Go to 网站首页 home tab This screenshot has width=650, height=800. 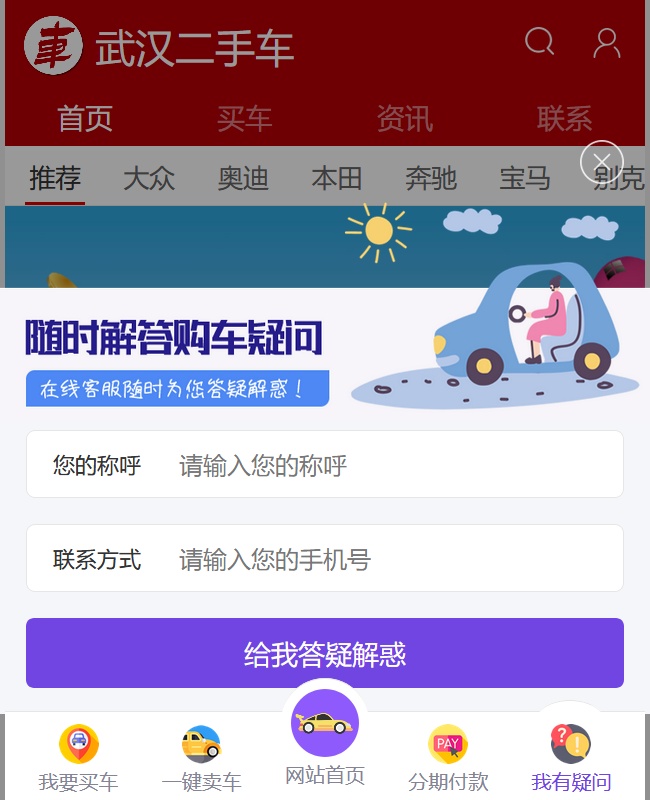click(325, 740)
